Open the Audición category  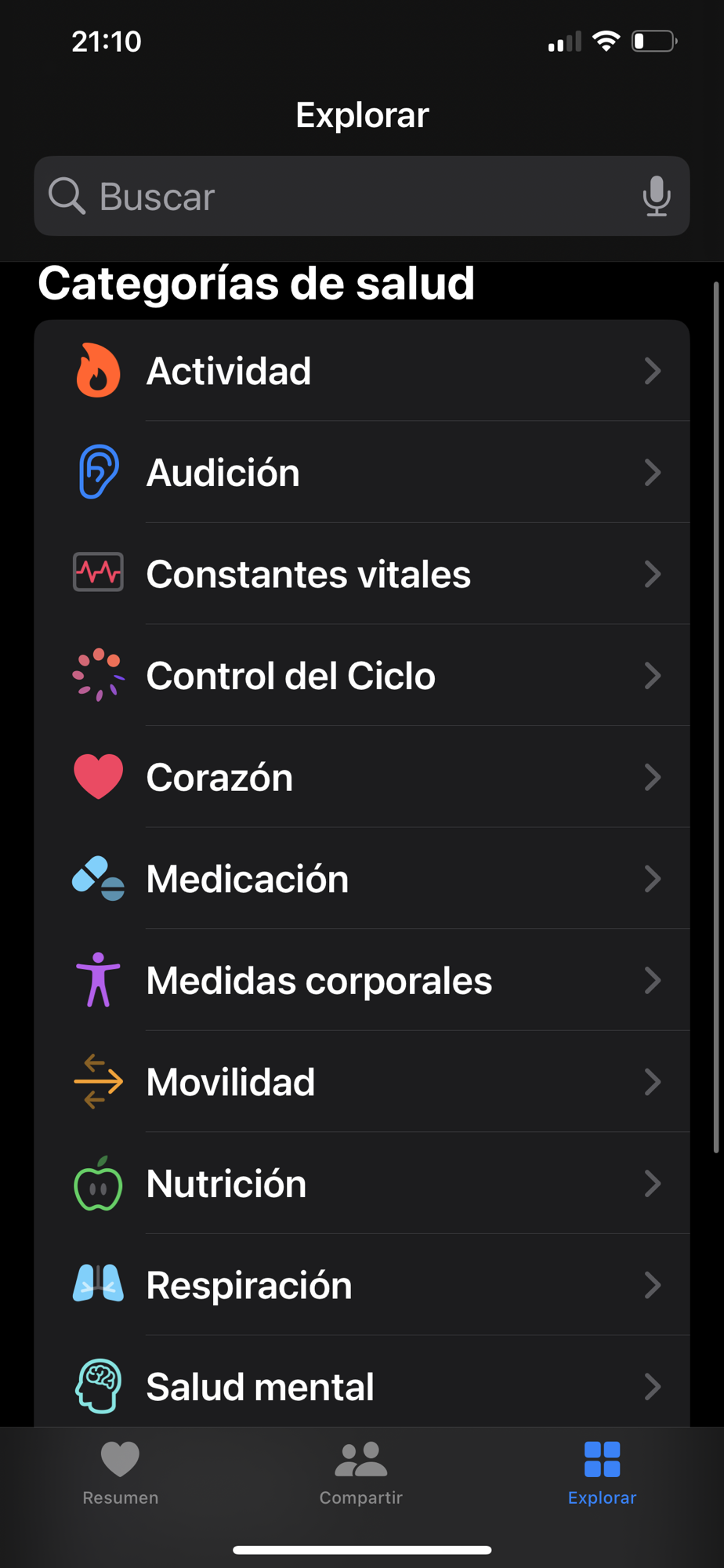[362, 473]
